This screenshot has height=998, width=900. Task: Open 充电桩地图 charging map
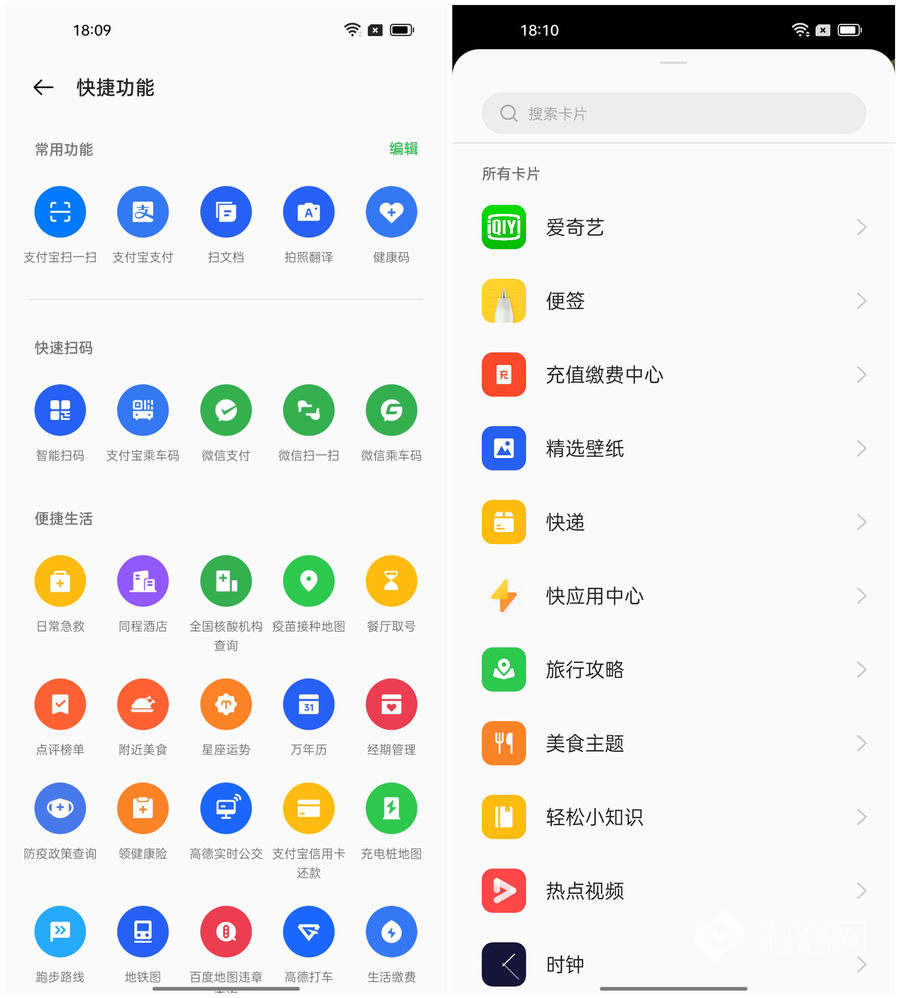tap(391, 808)
